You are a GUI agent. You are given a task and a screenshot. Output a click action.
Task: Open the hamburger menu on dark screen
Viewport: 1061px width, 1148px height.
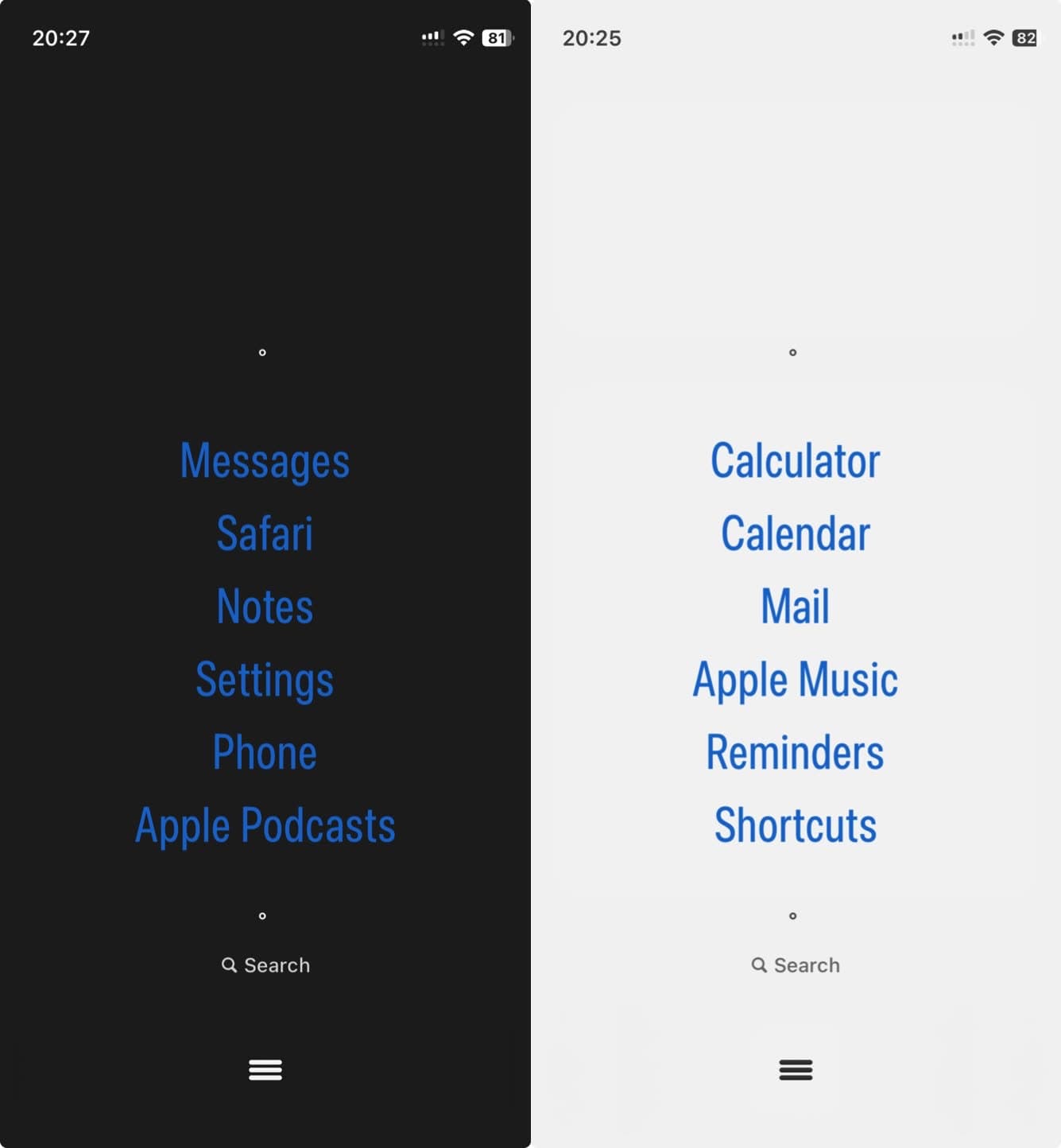(265, 1070)
